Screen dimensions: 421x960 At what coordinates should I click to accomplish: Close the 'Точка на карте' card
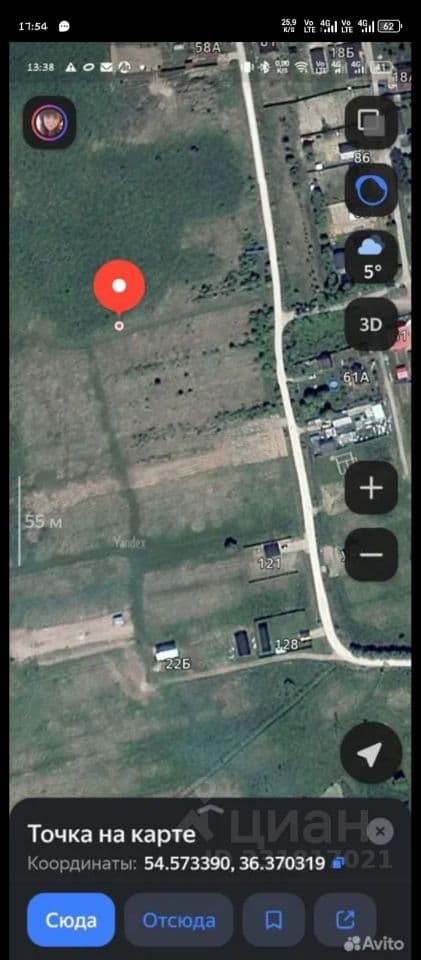380,831
